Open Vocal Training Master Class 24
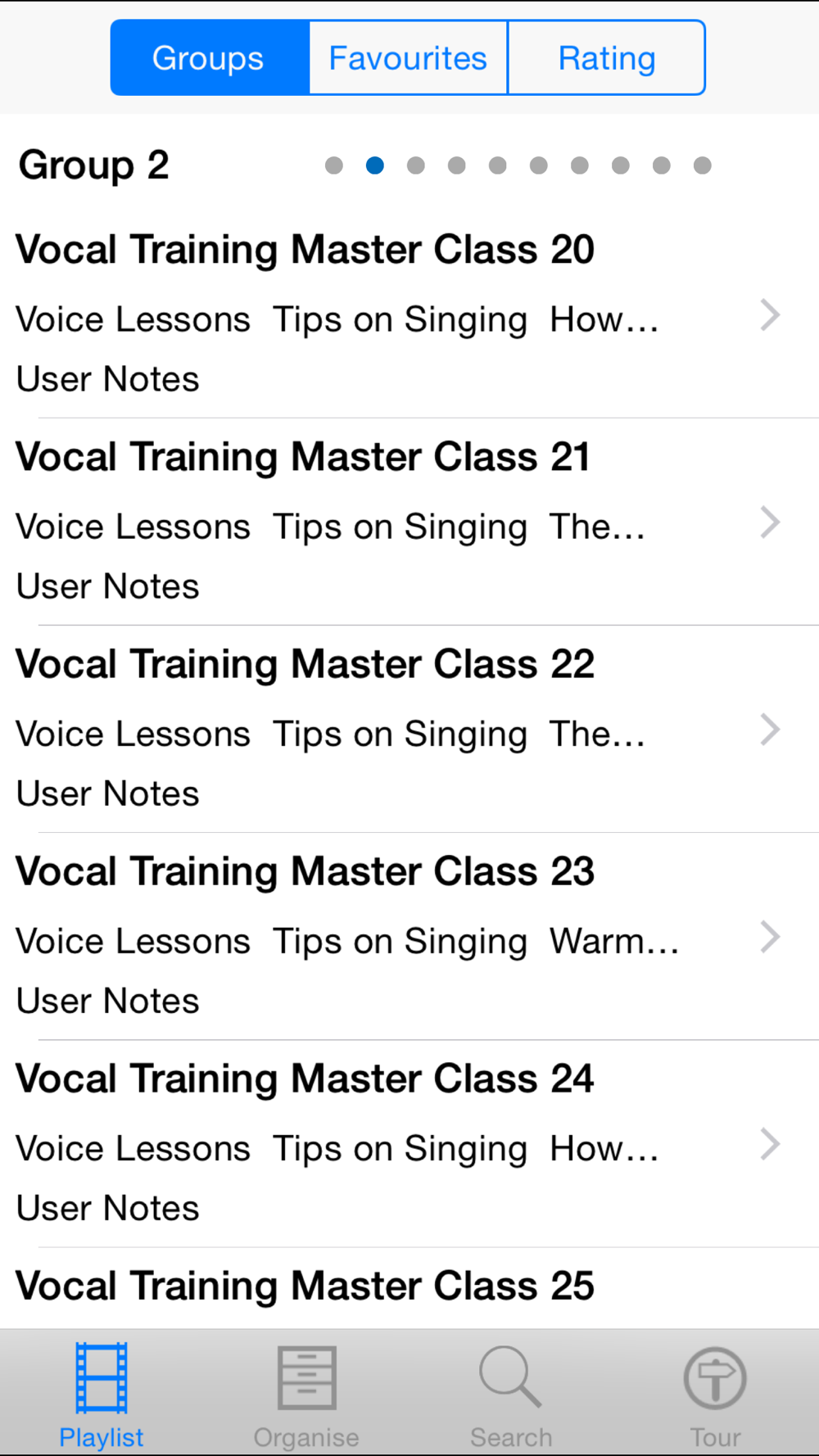The width and height of the screenshot is (819, 1456). 393,1143
